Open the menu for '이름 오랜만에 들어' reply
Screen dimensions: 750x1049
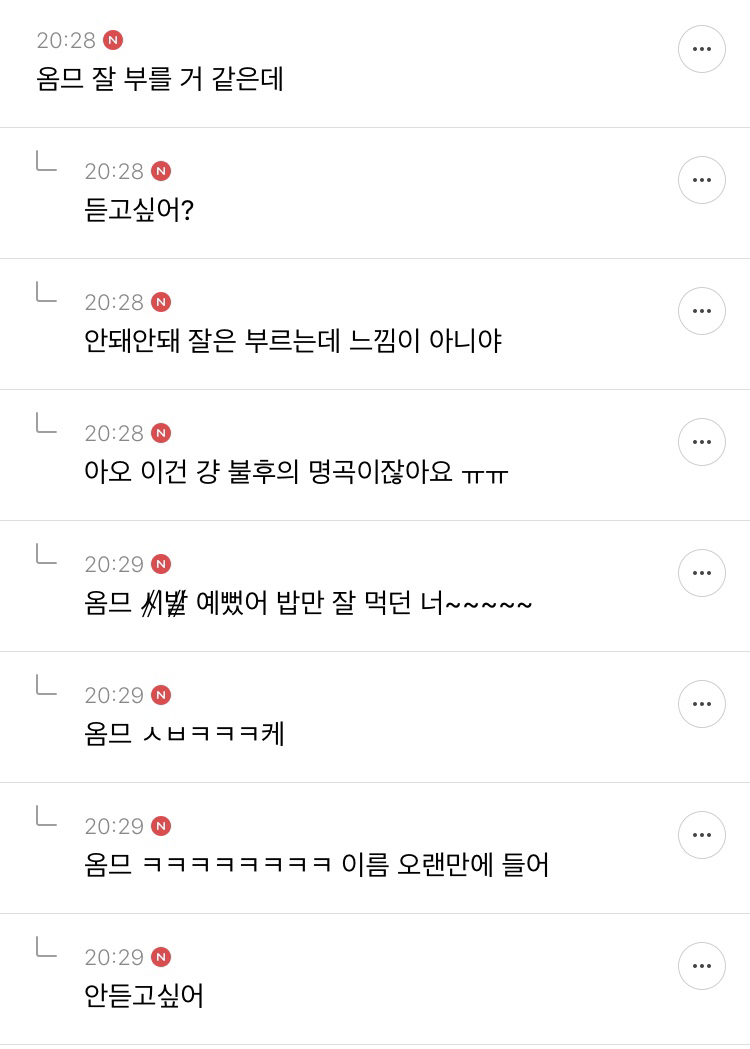pyautogui.click(x=702, y=835)
